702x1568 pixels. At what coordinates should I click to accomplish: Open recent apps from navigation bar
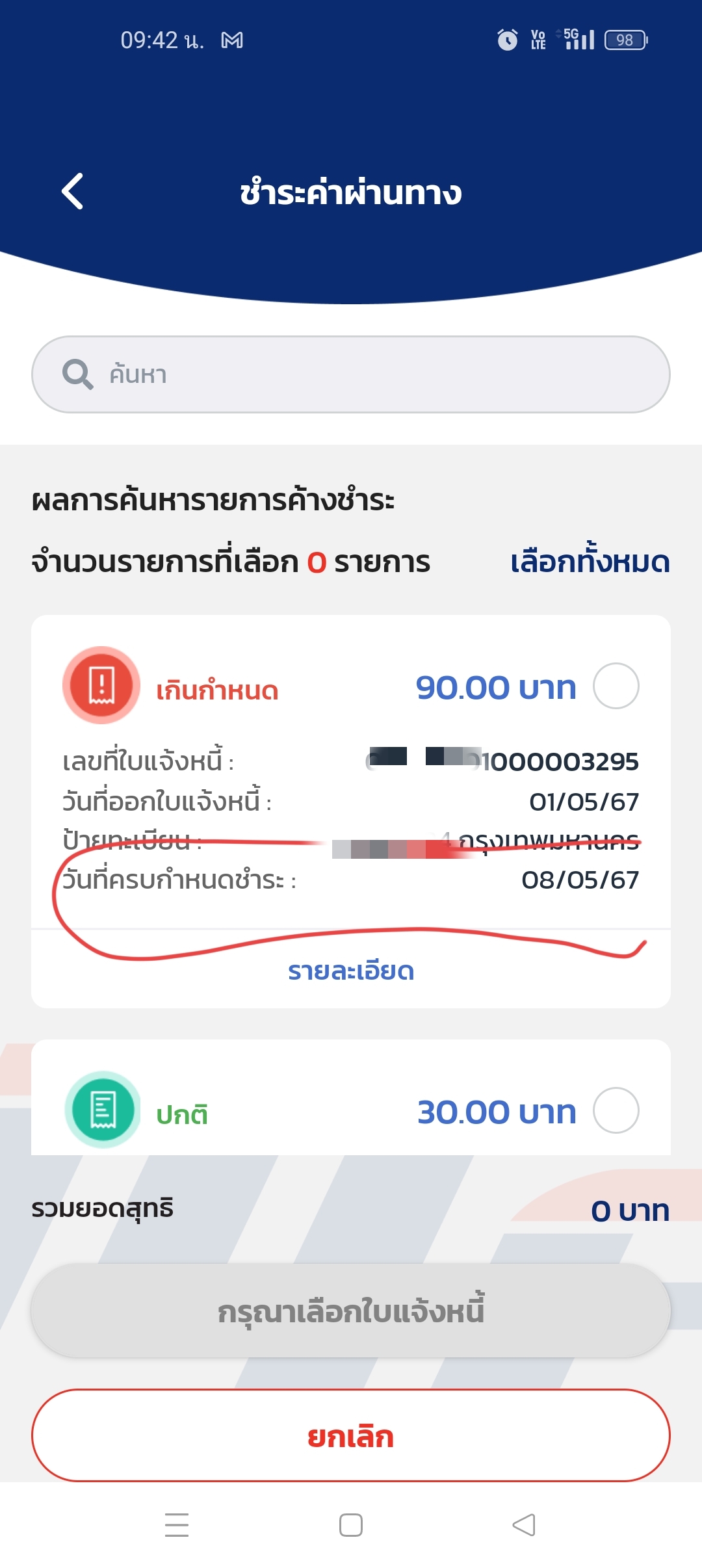pos(177,1525)
